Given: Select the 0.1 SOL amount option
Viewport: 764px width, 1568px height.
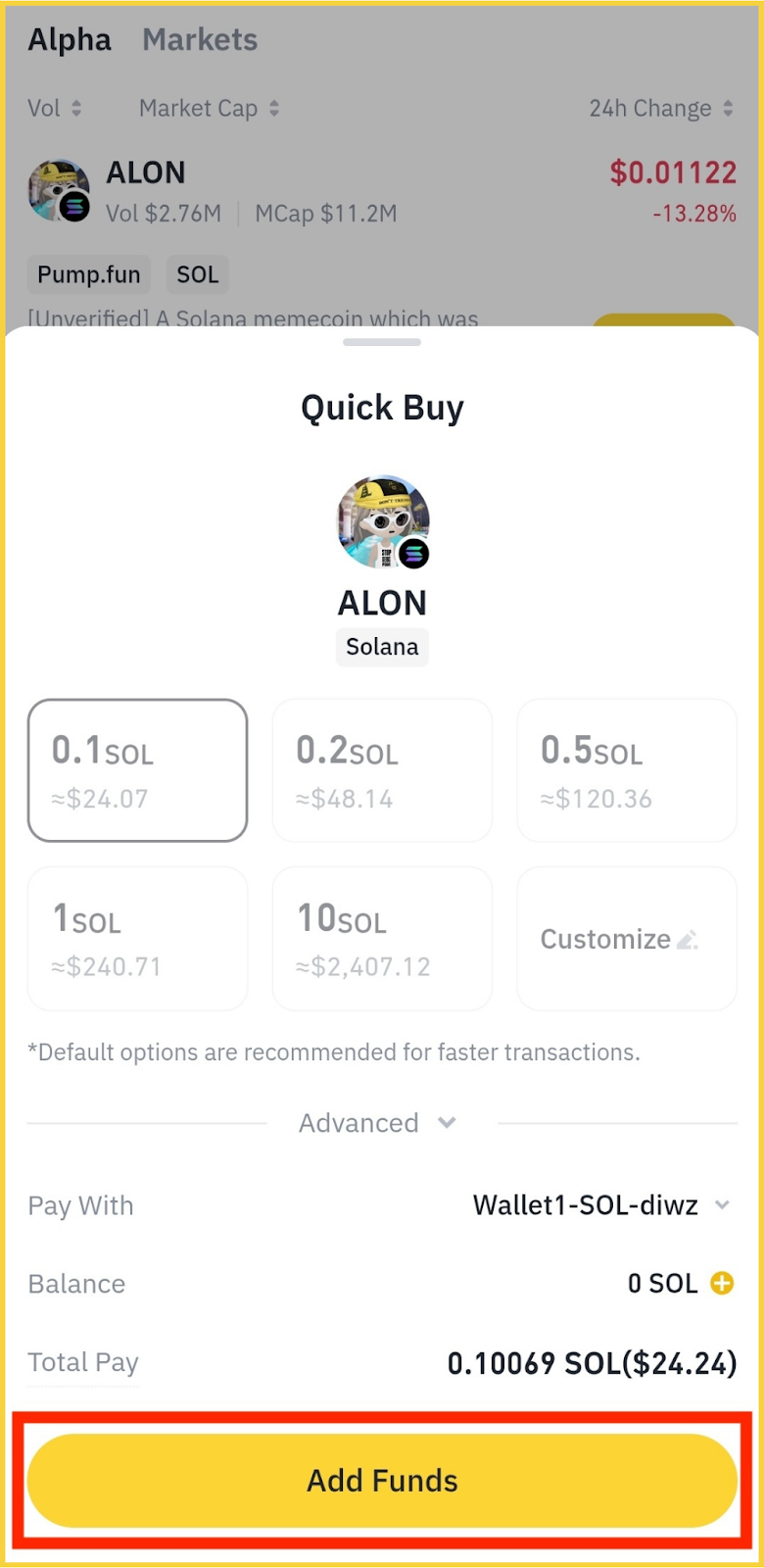Looking at the screenshot, I should pos(137,770).
